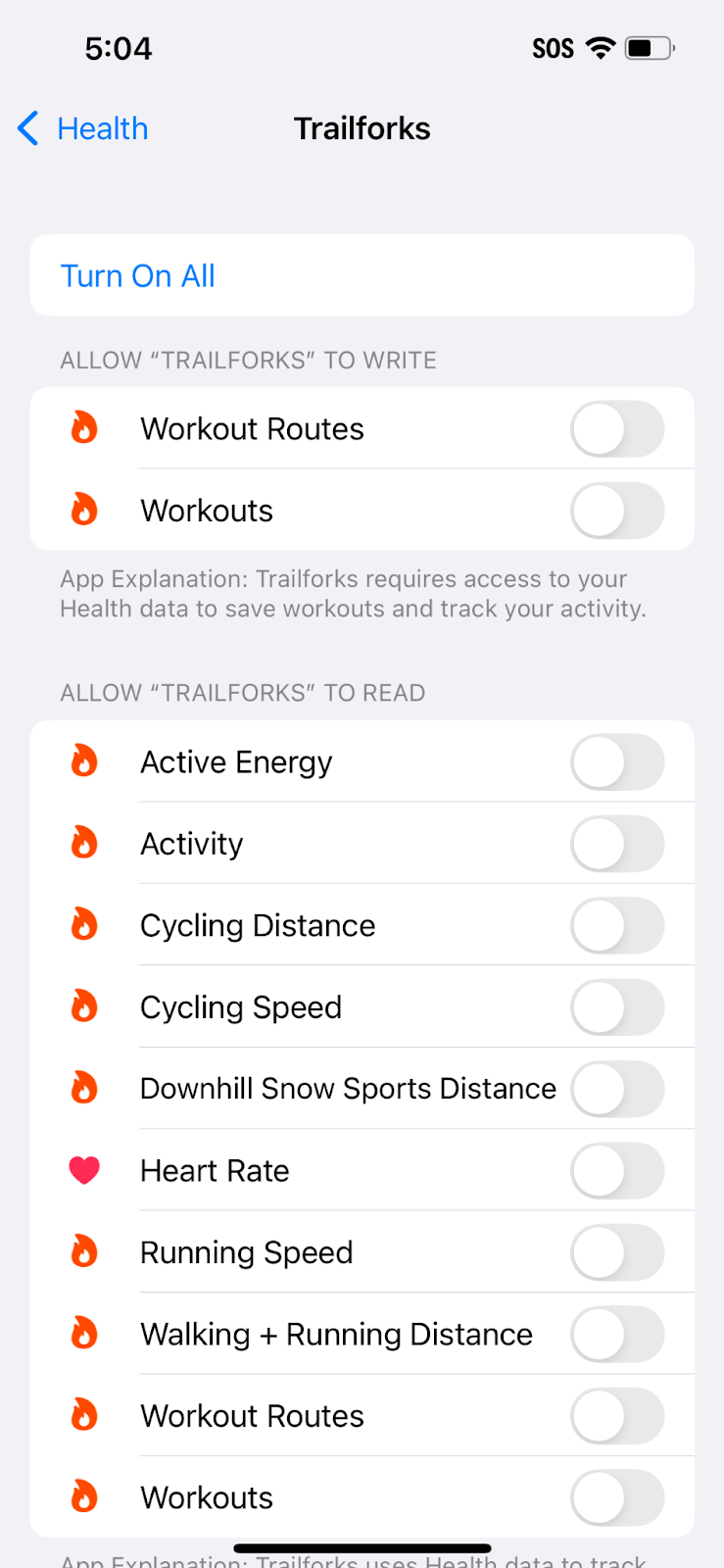The image size is (724, 1568).
Task: Toggle Downhill Snow Sports Distance
Action: click(x=617, y=1089)
